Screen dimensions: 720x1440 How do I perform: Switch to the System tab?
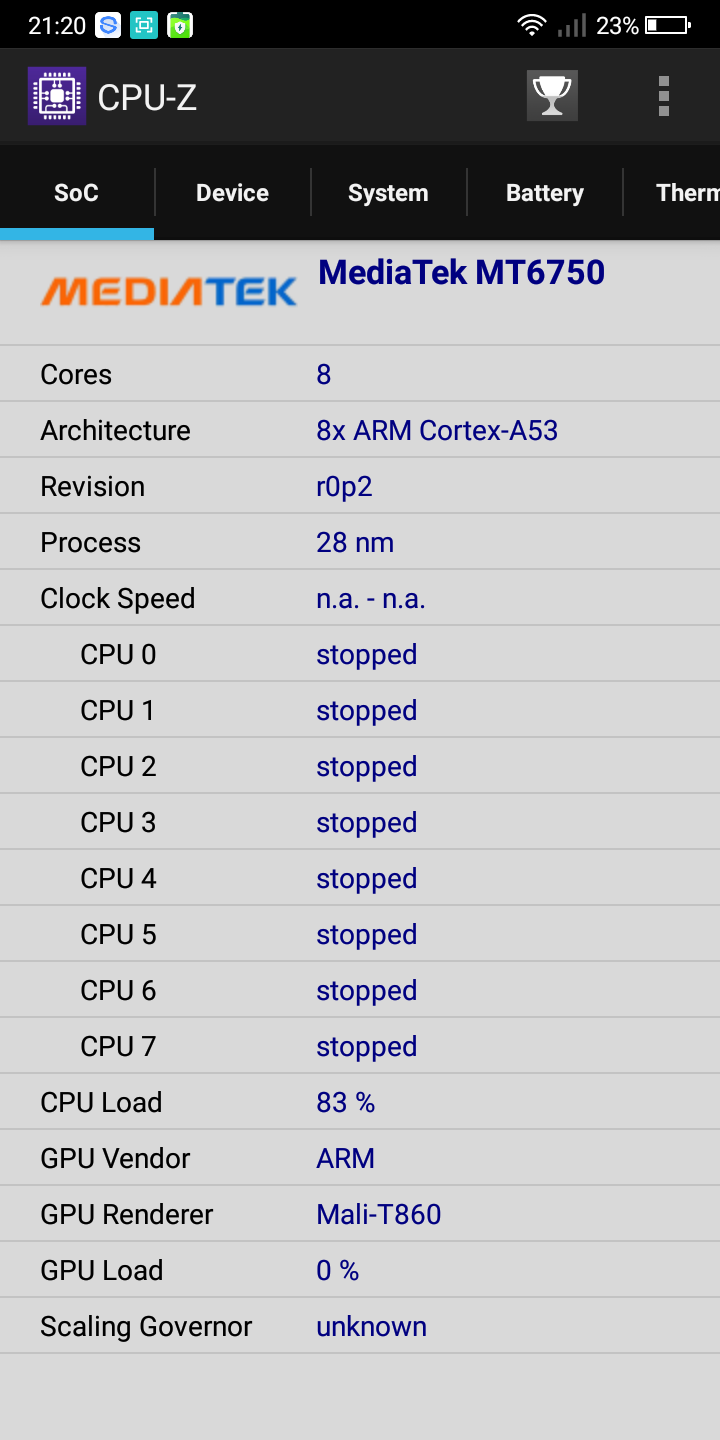pyautogui.click(x=388, y=193)
